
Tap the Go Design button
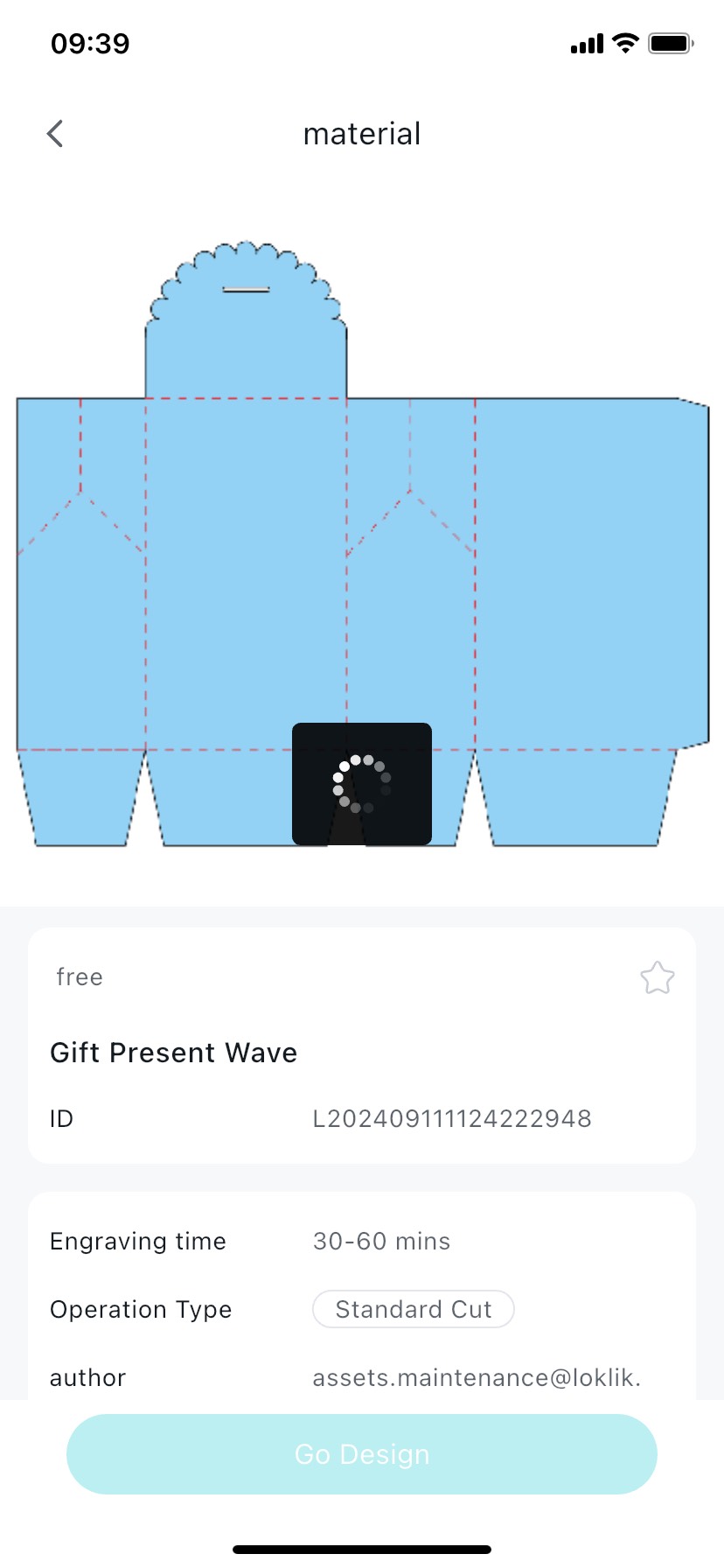[x=362, y=1454]
